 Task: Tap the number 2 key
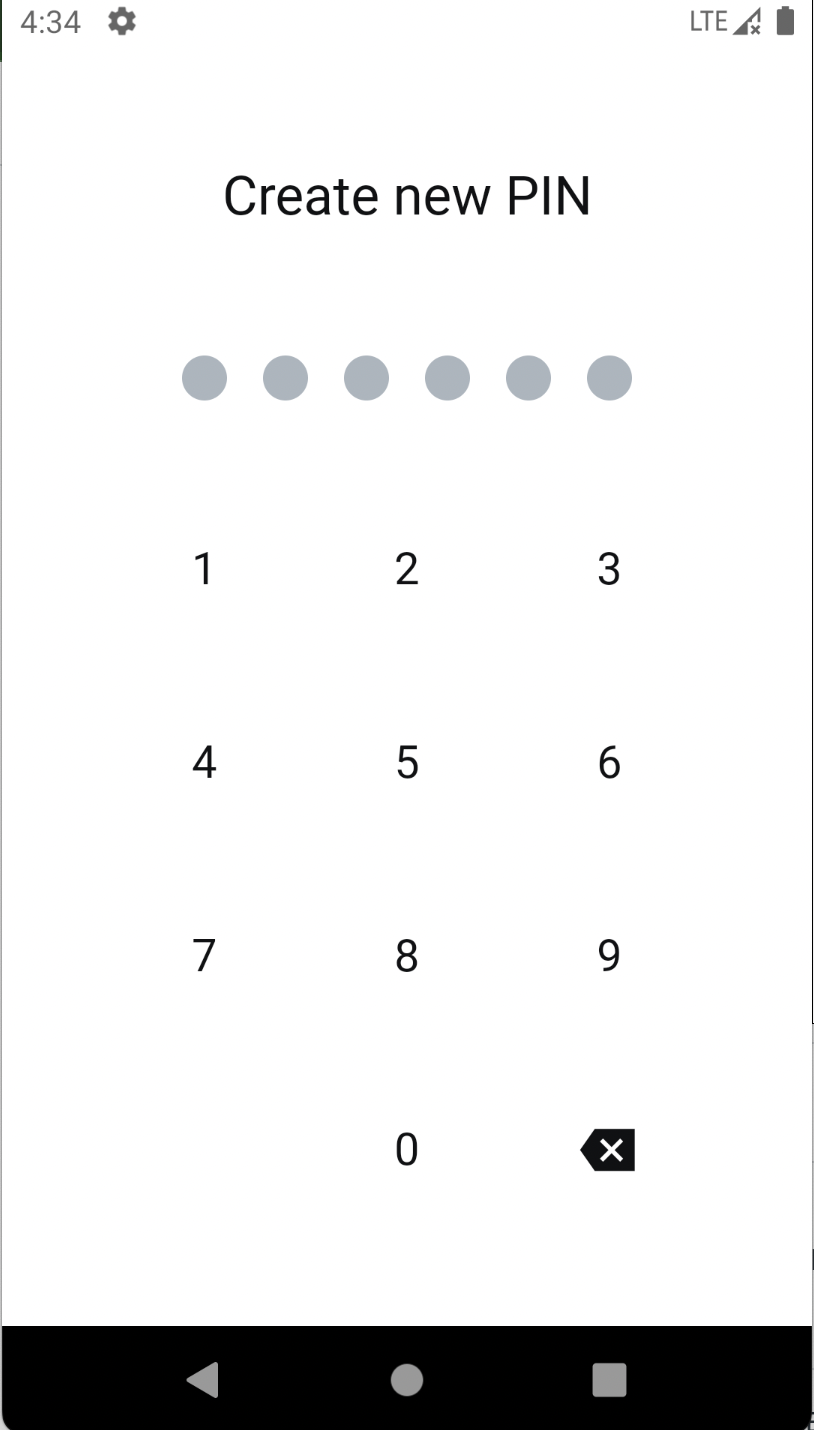pos(407,569)
